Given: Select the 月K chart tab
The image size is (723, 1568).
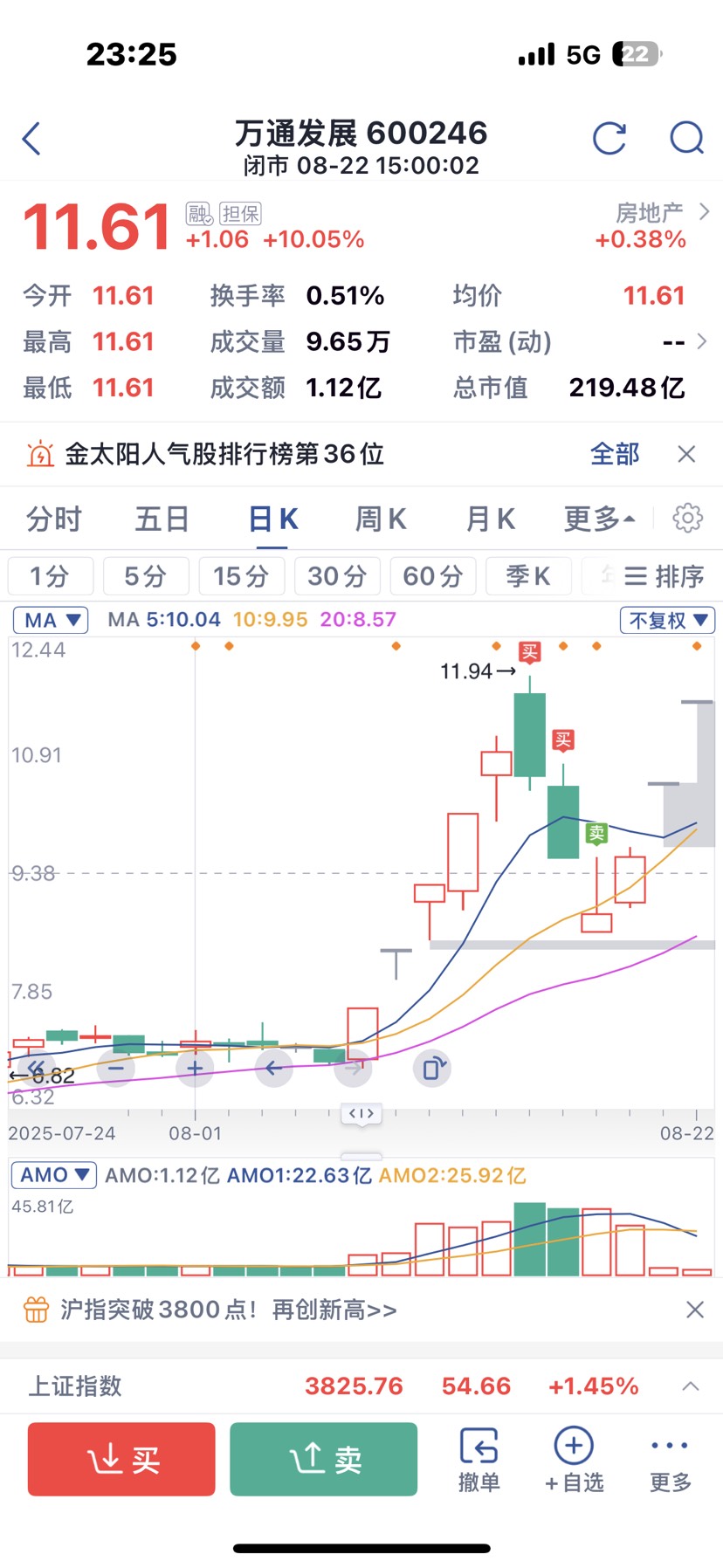Looking at the screenshot, I should pos(490,519).
